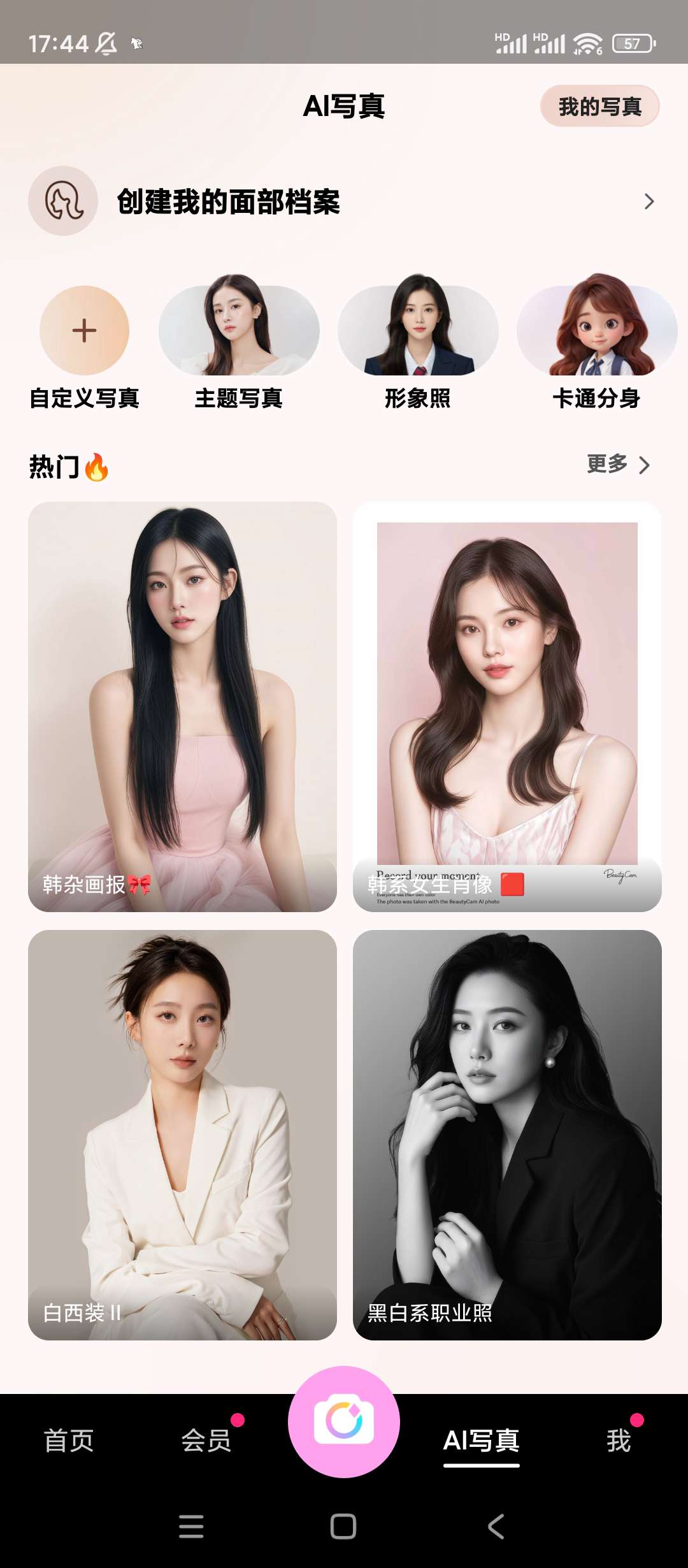Switch to the 会员 tab

(206, 1441)
